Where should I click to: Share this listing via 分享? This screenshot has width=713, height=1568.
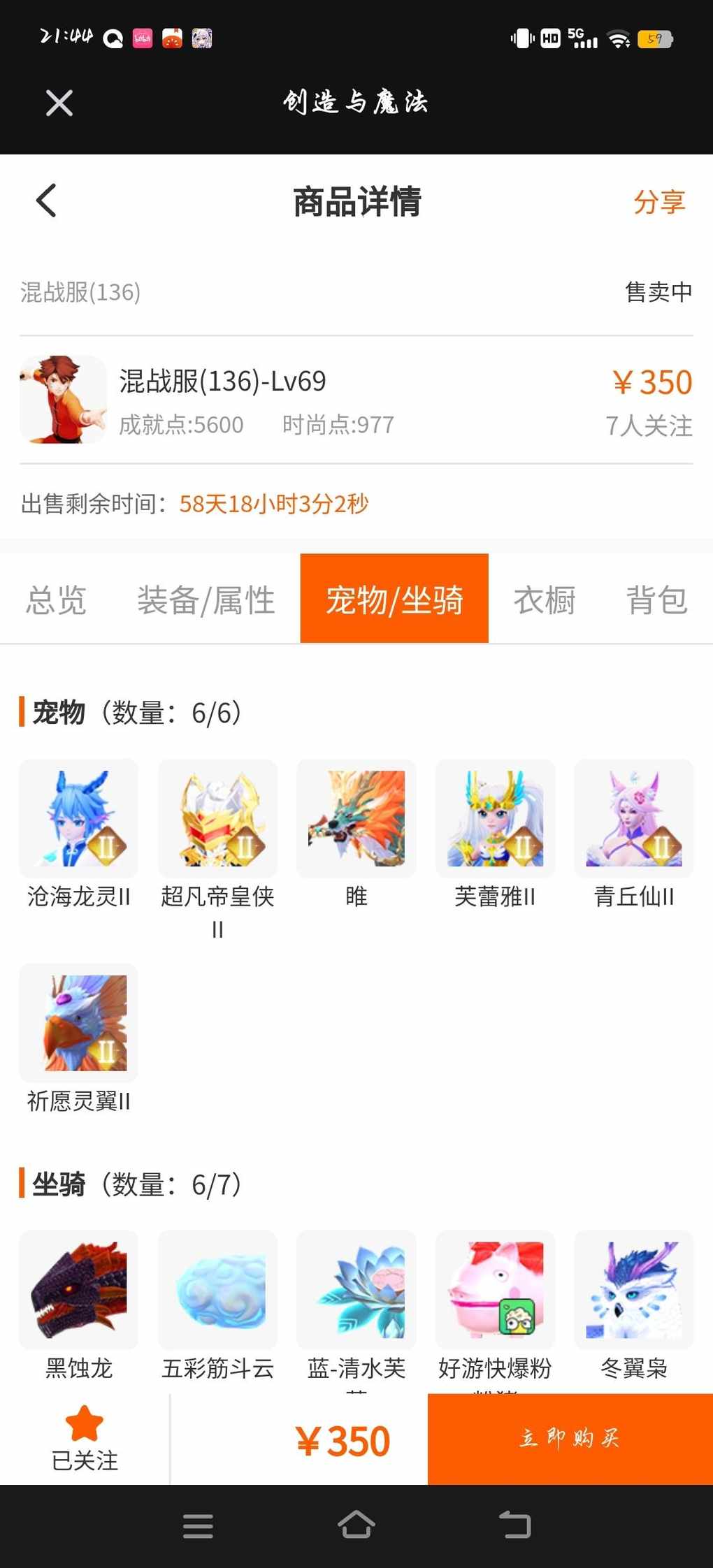(x=658, y=202)
